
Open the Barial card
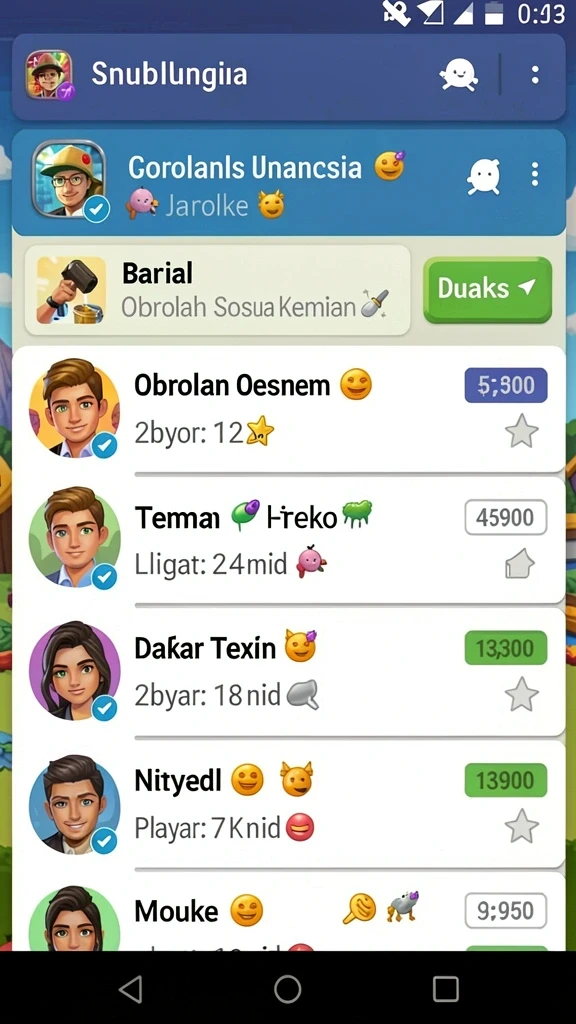[x=217, y=291]
